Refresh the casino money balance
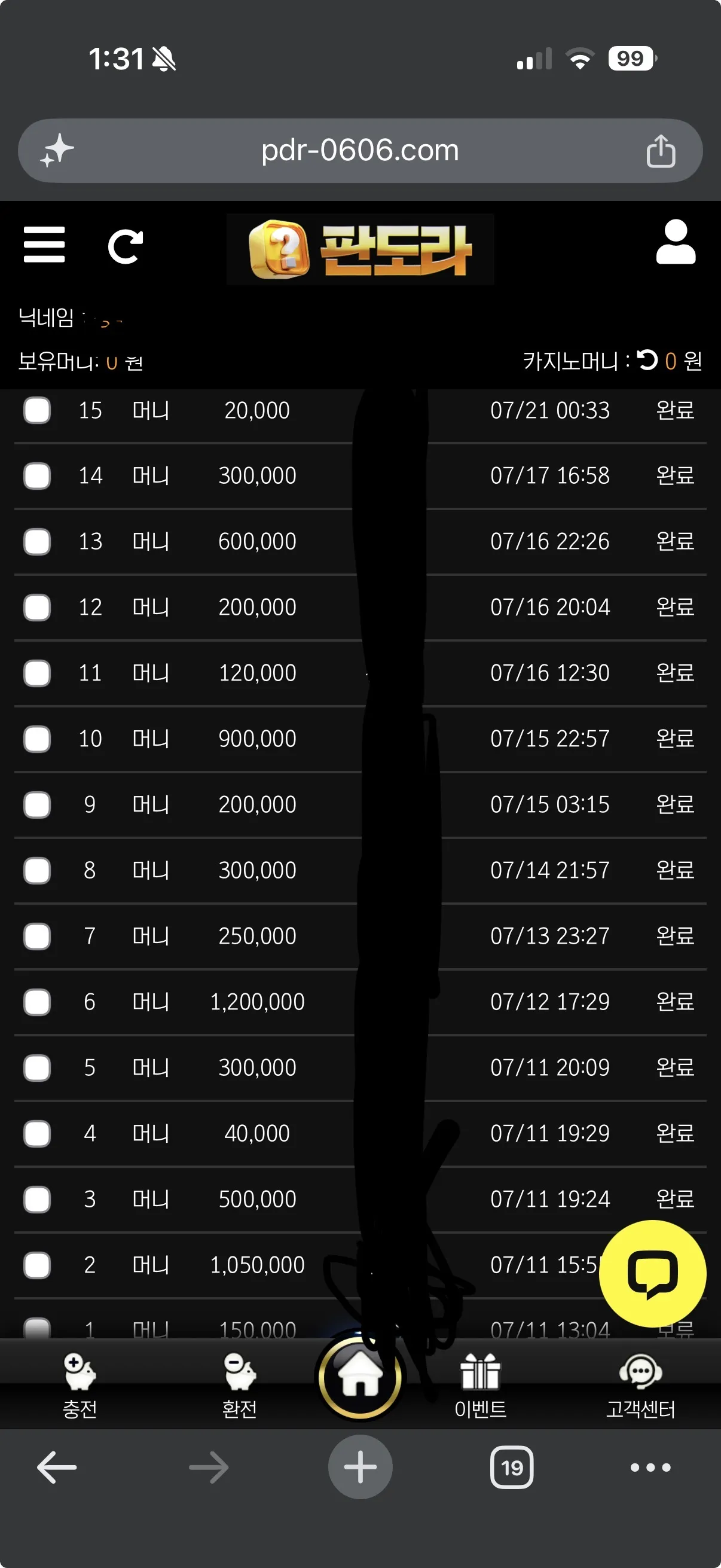721x1568 pixels. point(647,361)
